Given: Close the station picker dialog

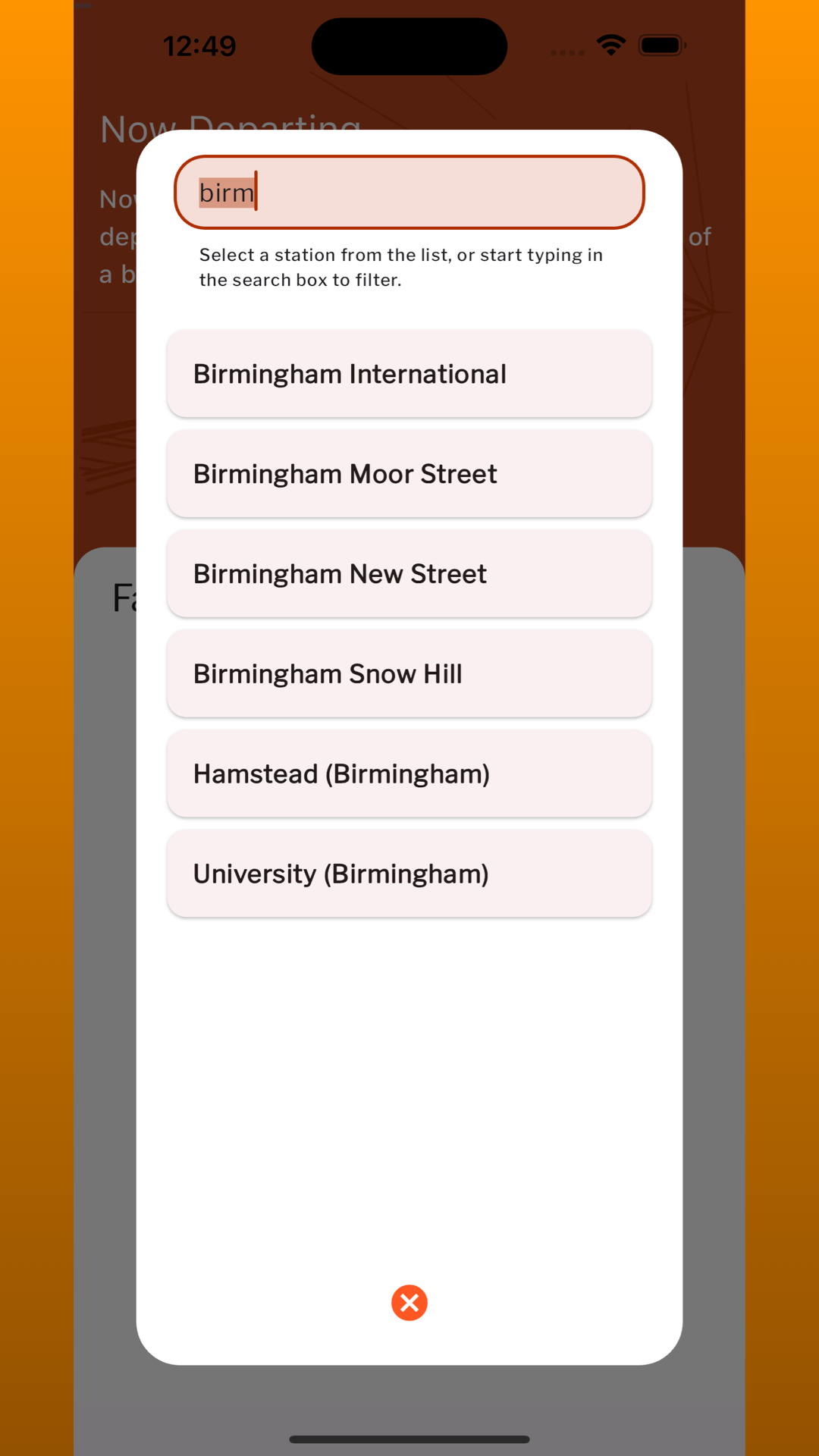Looking at the screenshot, I should pos(409,1303).
